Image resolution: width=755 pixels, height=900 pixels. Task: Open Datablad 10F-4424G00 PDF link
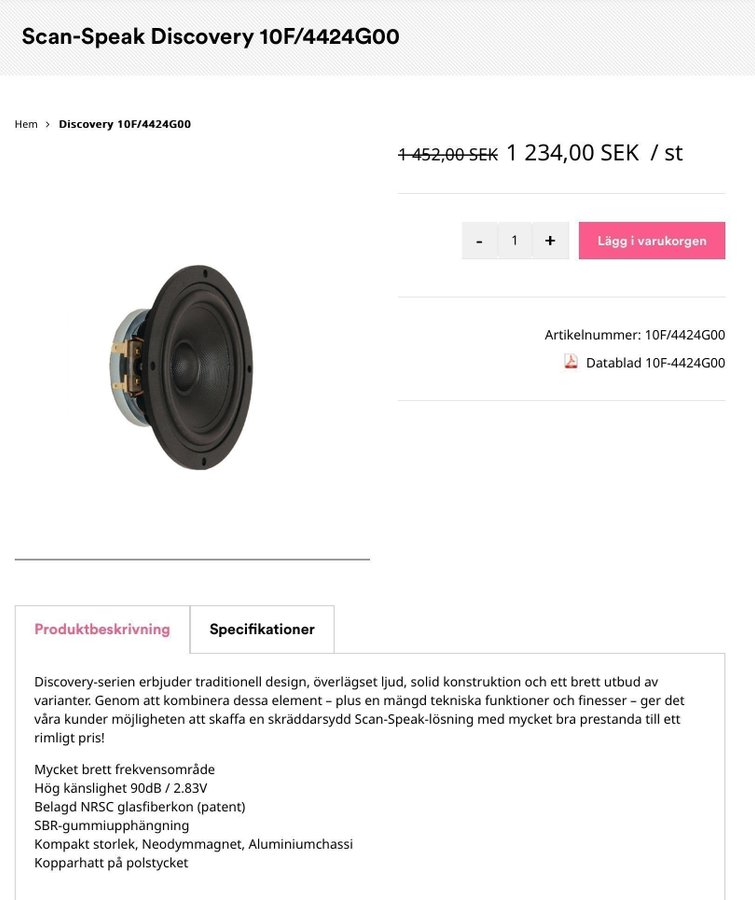point(654,363)
